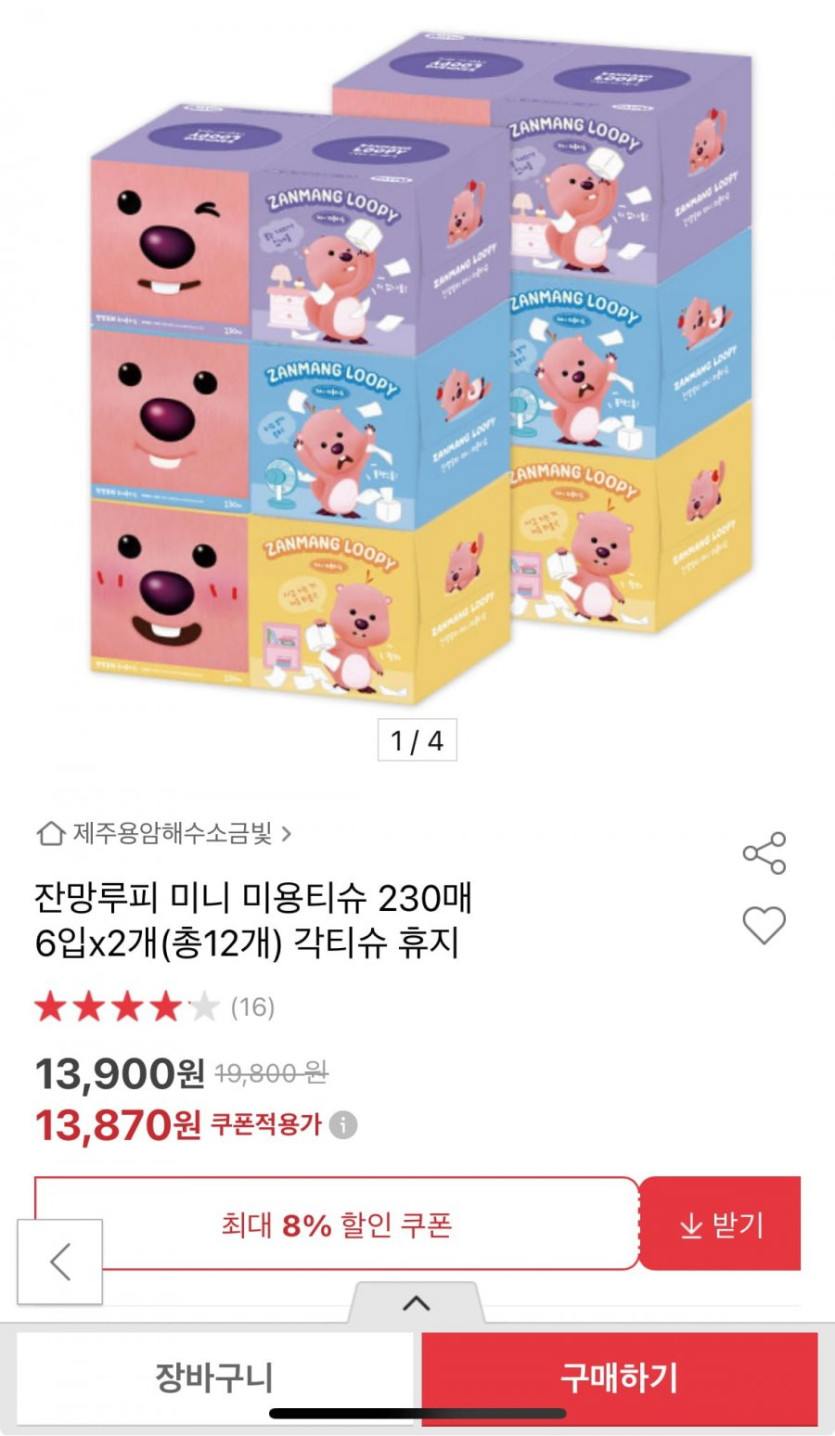Share this tissue product
Viewport: 835px width, 1436px height.
coord(764,853)
